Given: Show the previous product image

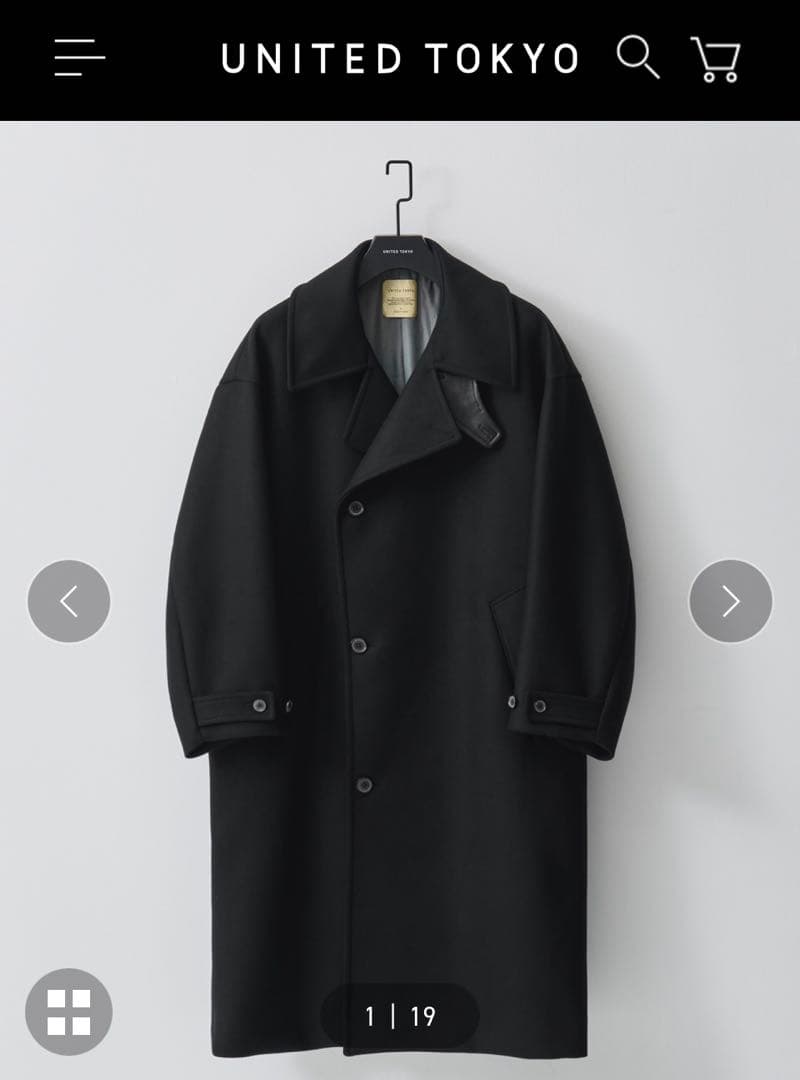Looking at the screenshot, I should (x=69, y=601).
